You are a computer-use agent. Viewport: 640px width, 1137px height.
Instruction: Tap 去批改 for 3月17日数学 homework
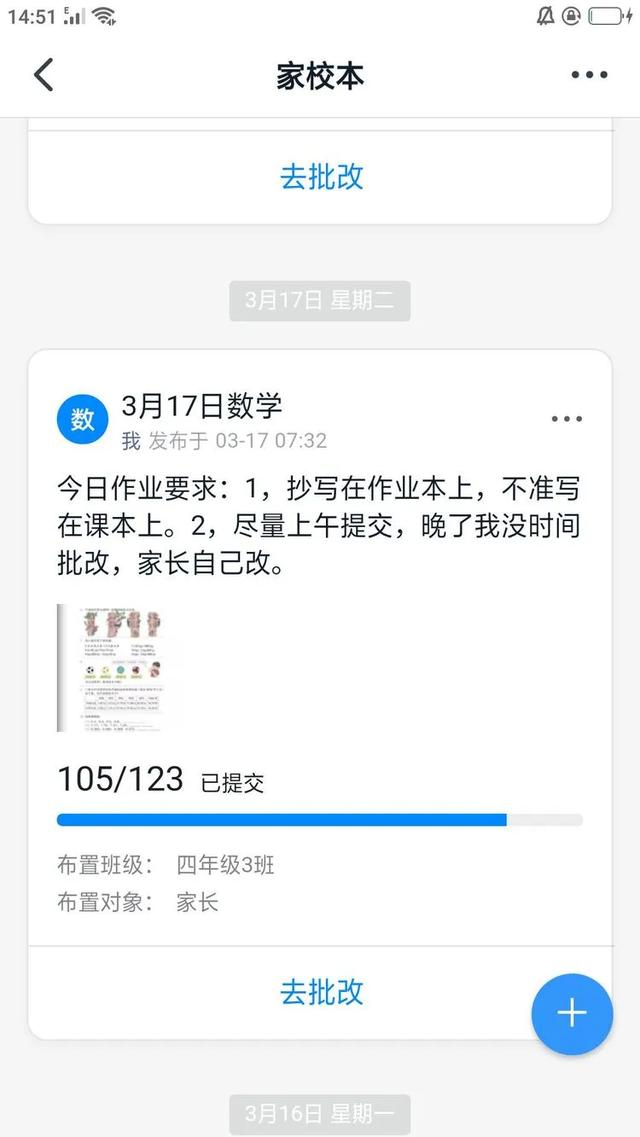321,992
